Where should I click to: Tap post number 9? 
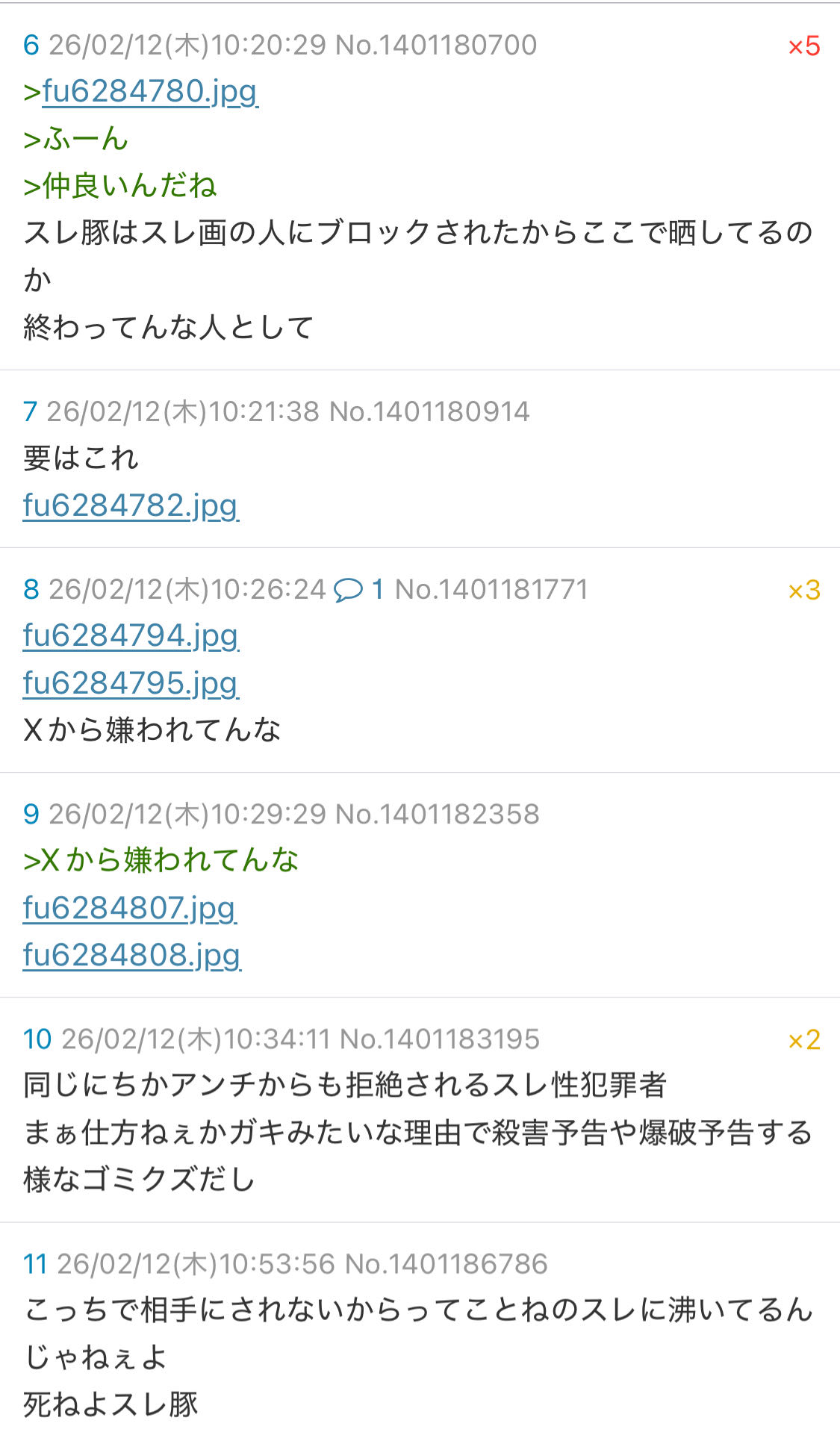31,815
